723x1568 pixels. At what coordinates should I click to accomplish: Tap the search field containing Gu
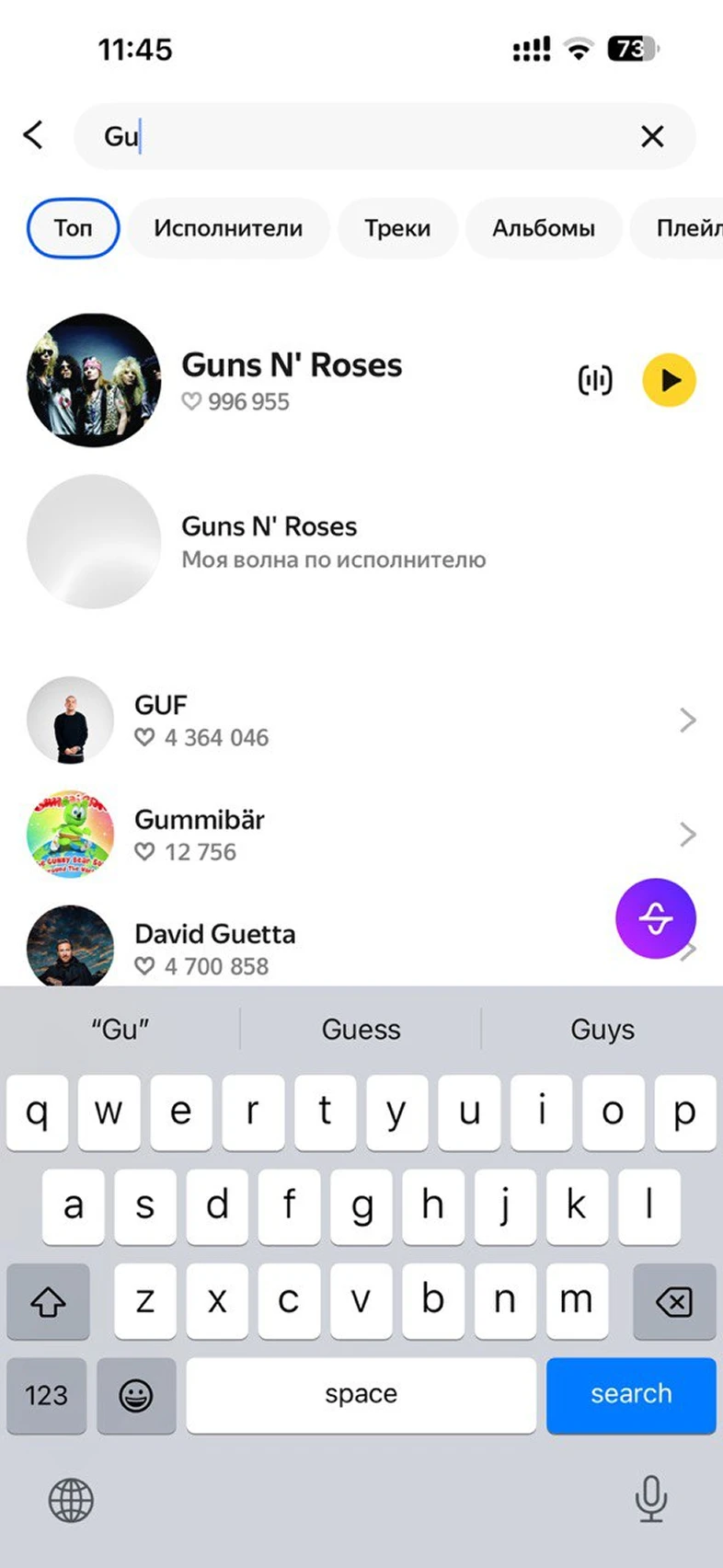[368, 136]
